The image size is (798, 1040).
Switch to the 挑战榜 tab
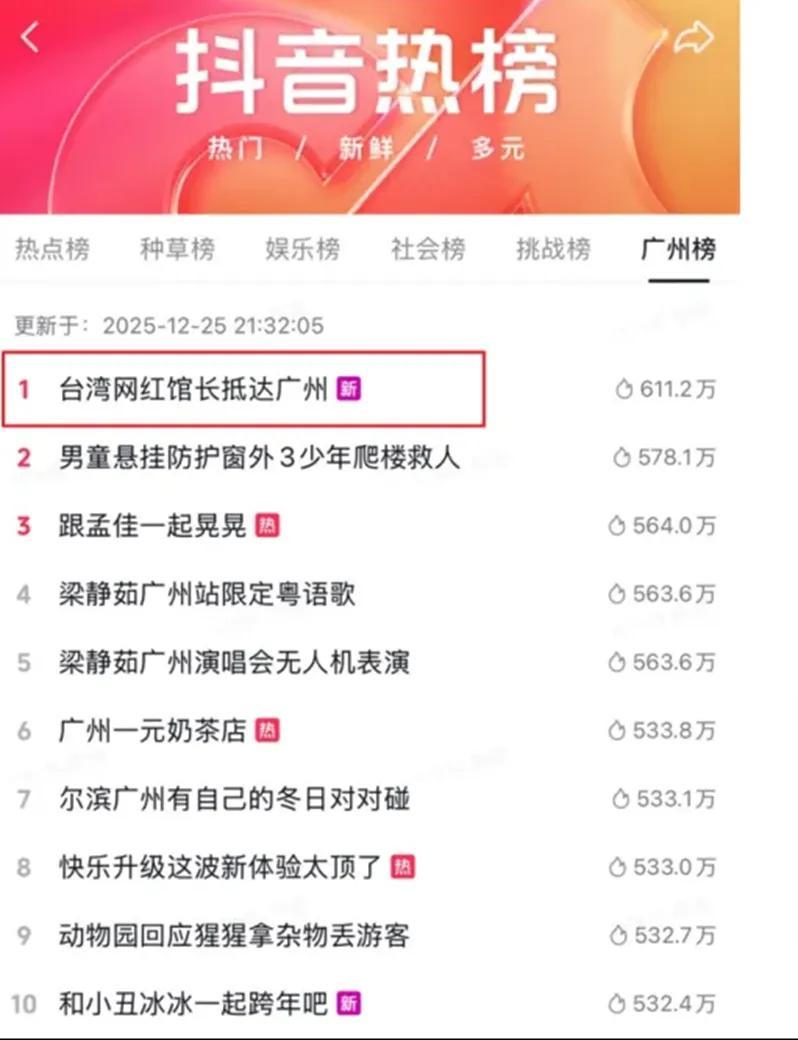pos(553,249)
